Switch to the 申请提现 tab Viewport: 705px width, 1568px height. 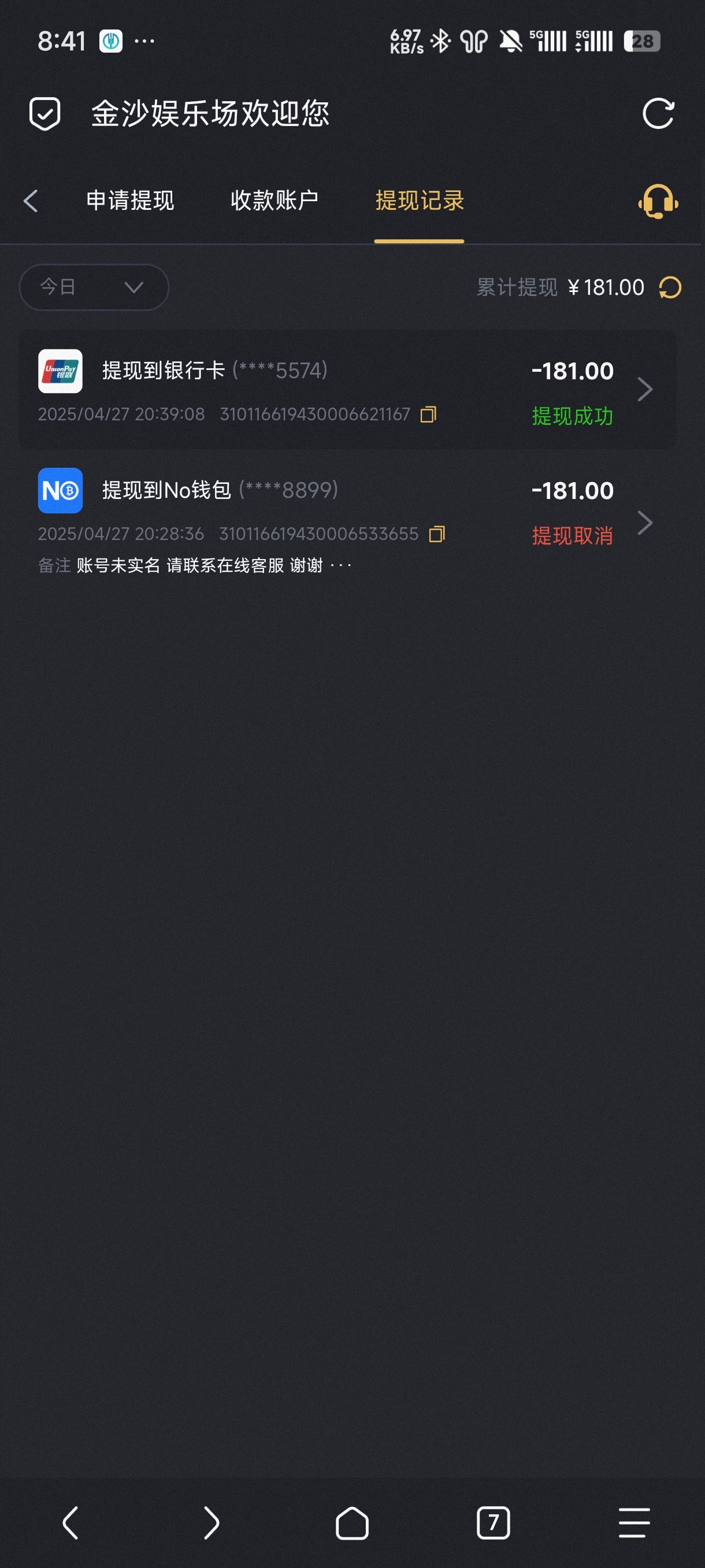point(130,201)
